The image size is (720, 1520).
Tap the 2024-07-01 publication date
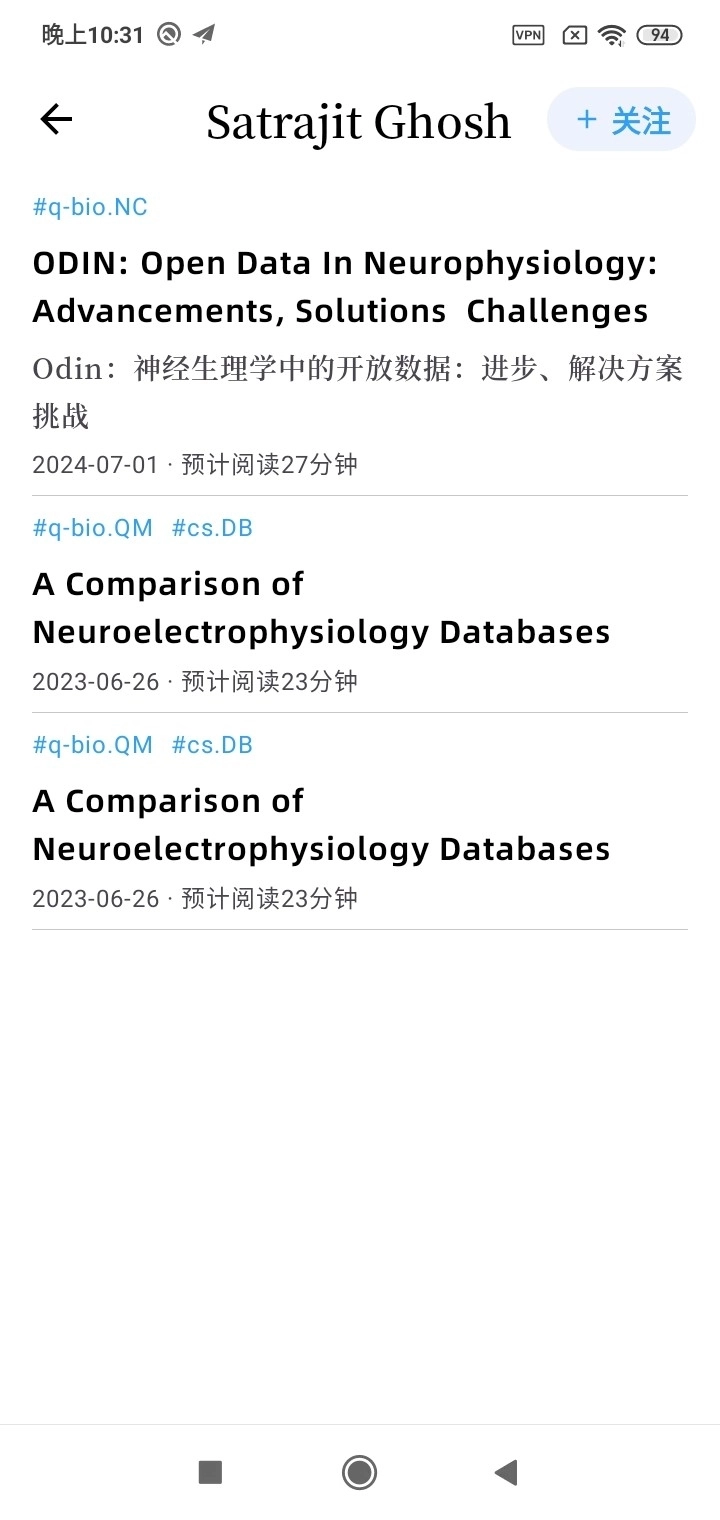(x=97, y=465)
